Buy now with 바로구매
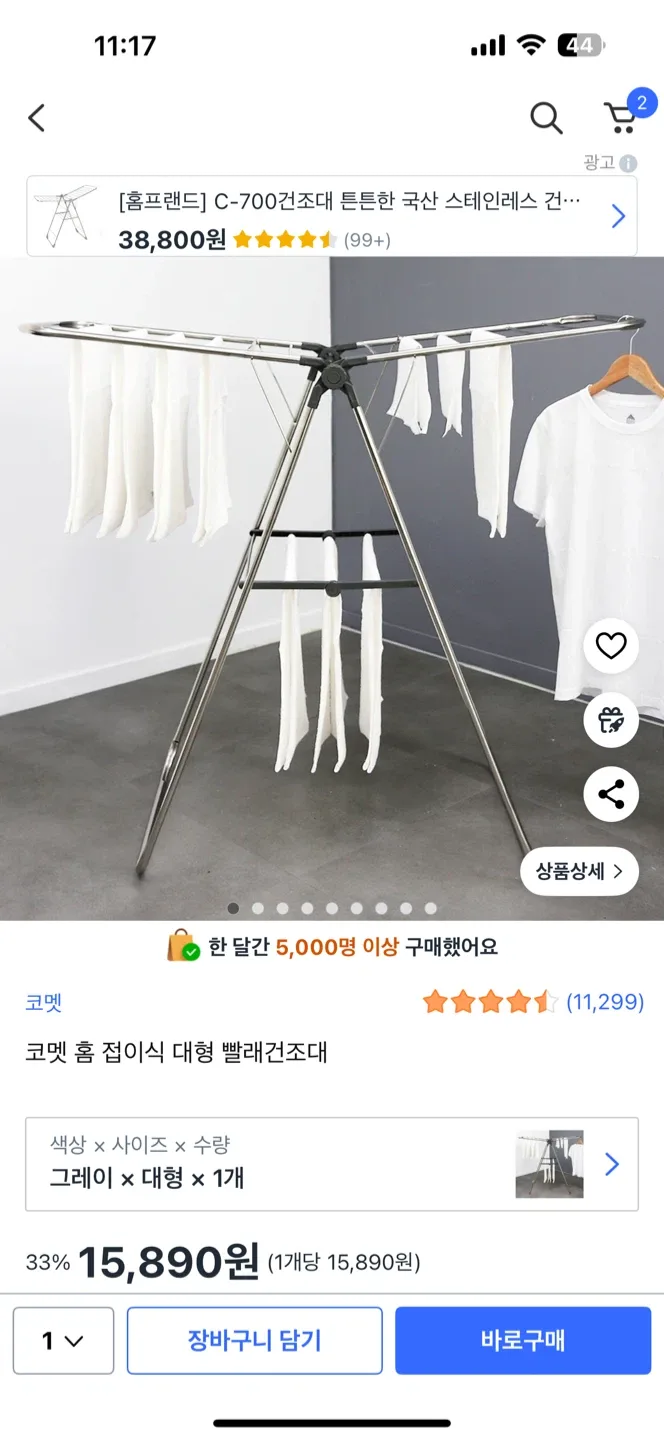Screen dimensions: 664x1440 tap(522, 1341)
